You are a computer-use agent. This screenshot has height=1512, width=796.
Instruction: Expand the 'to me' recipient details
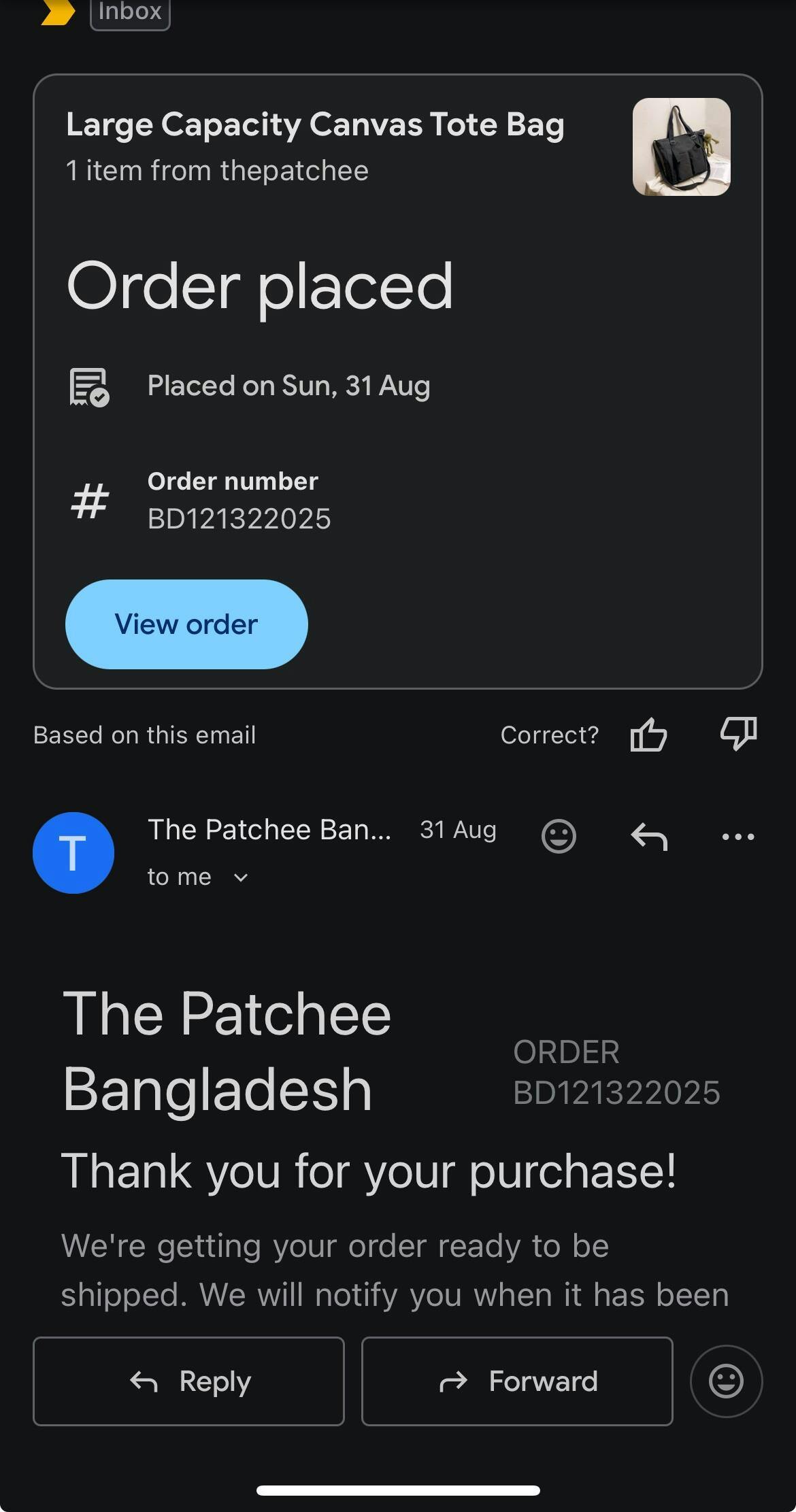point(240,877)
